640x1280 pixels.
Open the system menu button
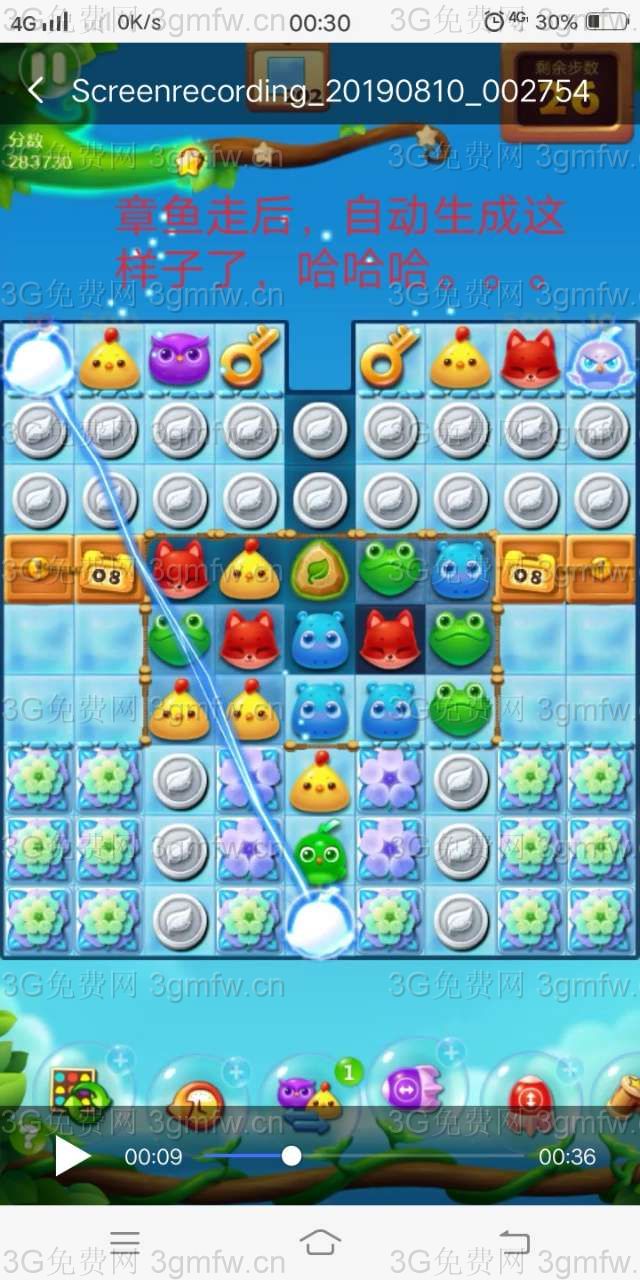point(125,1242)
